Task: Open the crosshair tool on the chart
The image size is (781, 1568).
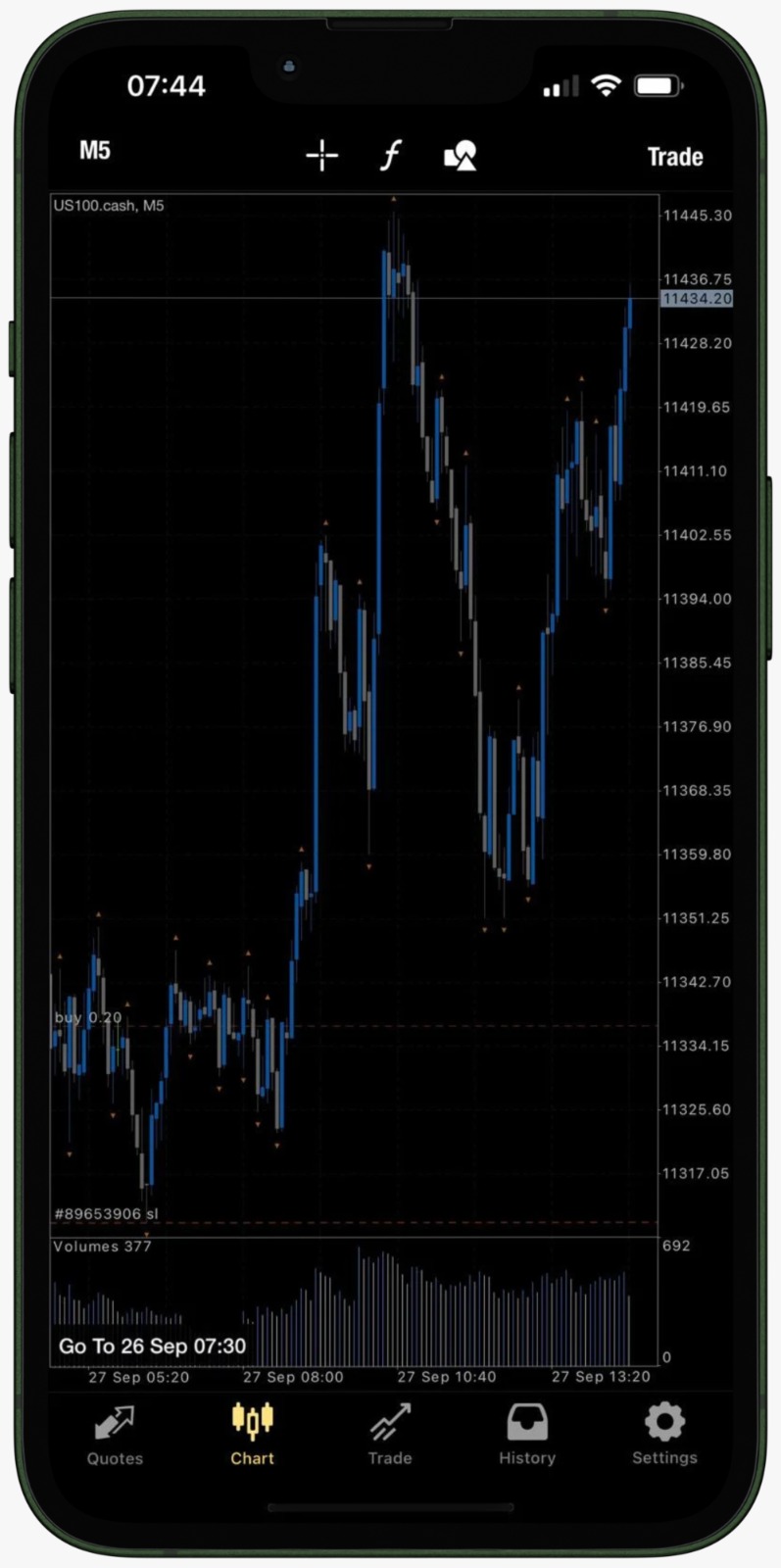Action: coord(321,156)
